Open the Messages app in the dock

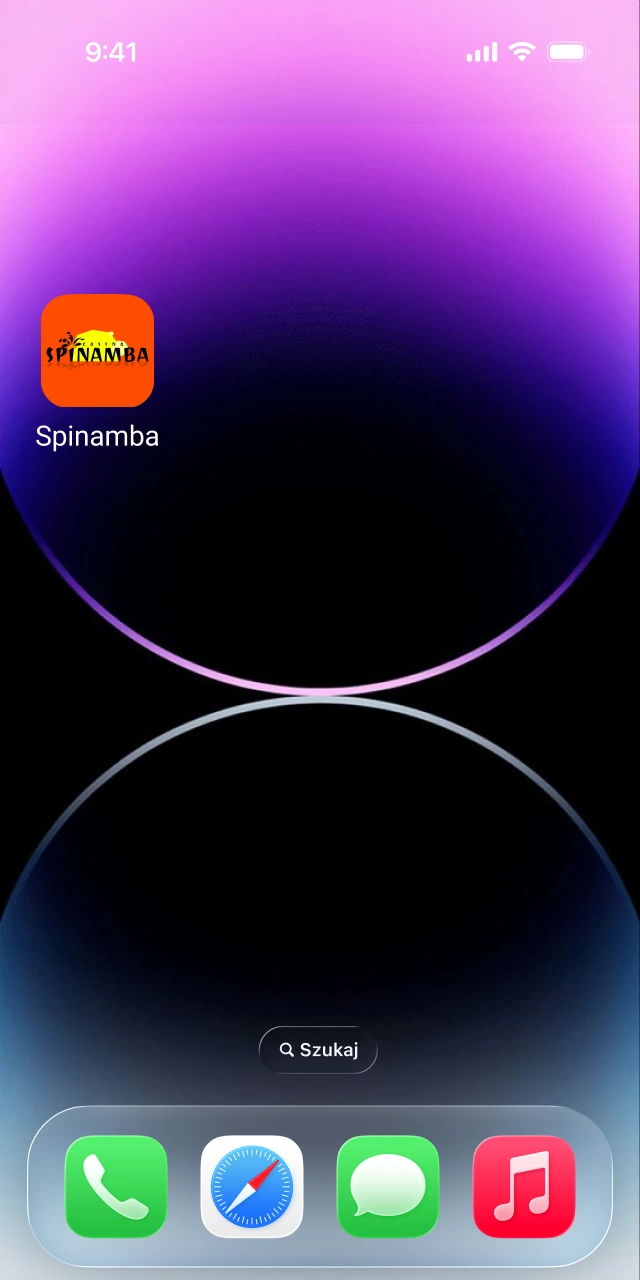tap(388, 1187)
